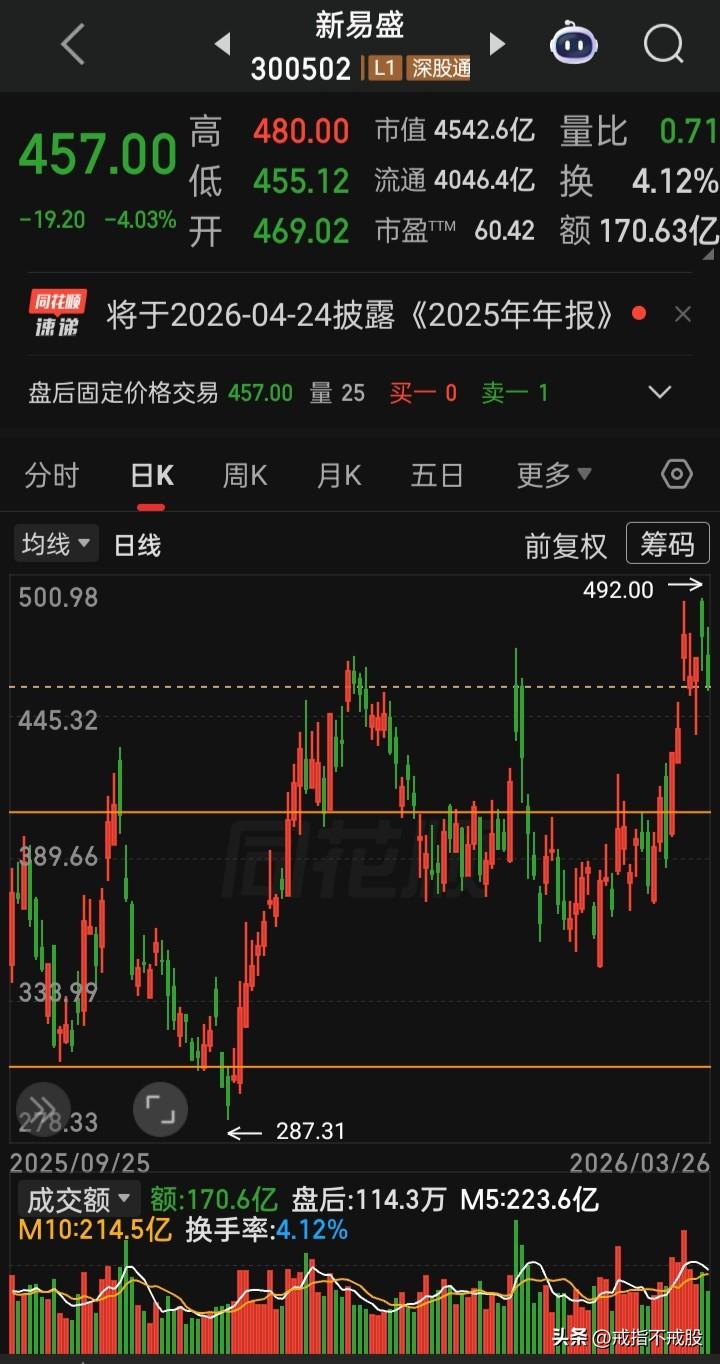Switch to the 周K weekly chart tab

pos(244,475)
